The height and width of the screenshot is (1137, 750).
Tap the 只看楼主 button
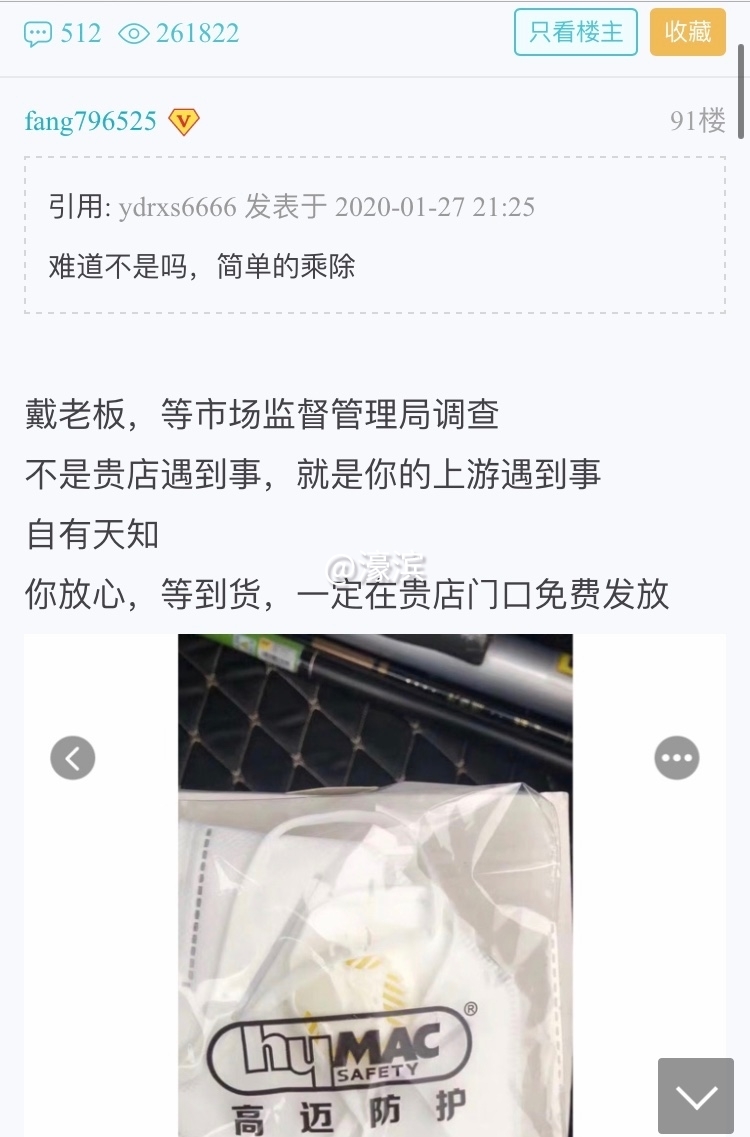(575, 32)
